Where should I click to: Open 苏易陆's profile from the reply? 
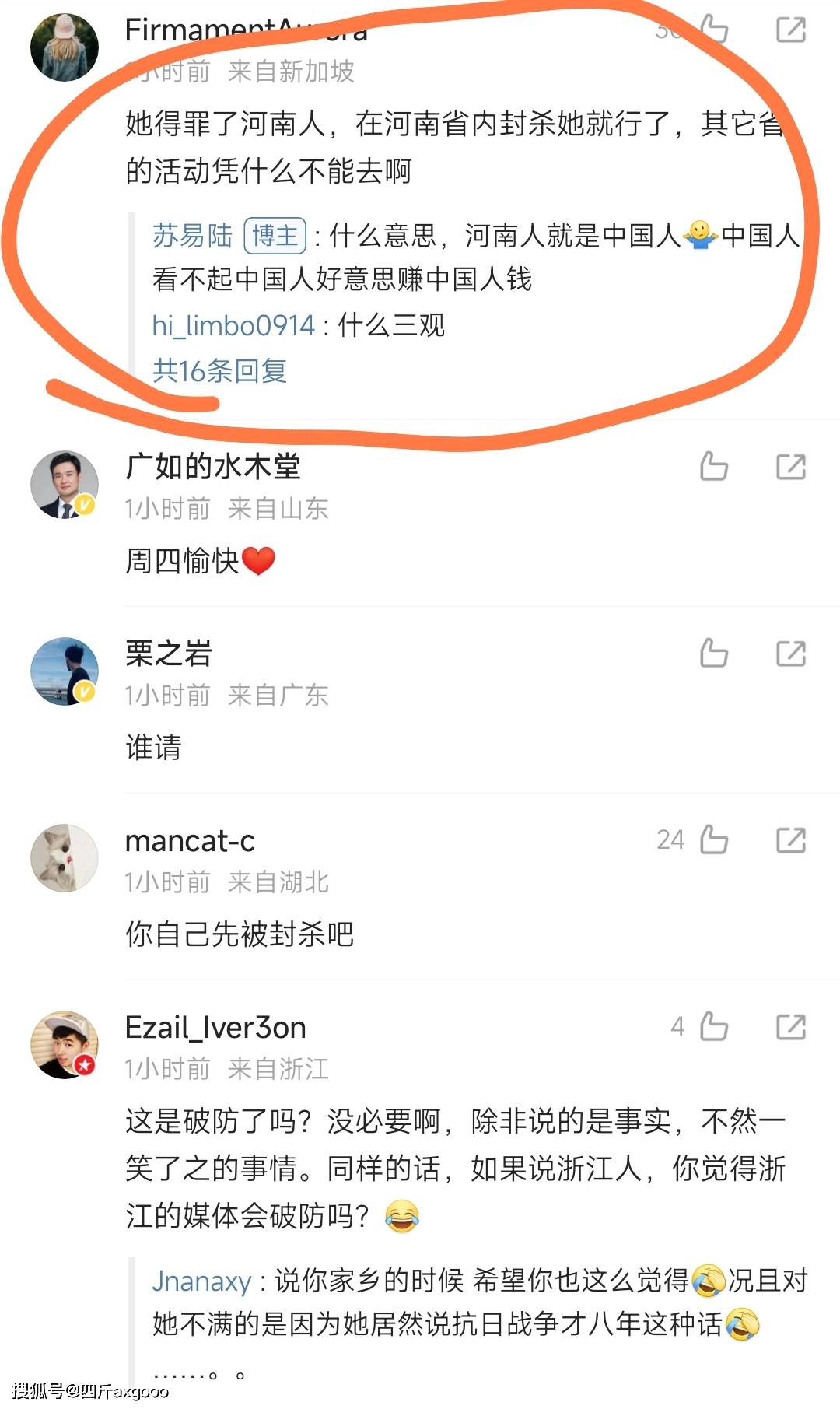pos(192,235)
